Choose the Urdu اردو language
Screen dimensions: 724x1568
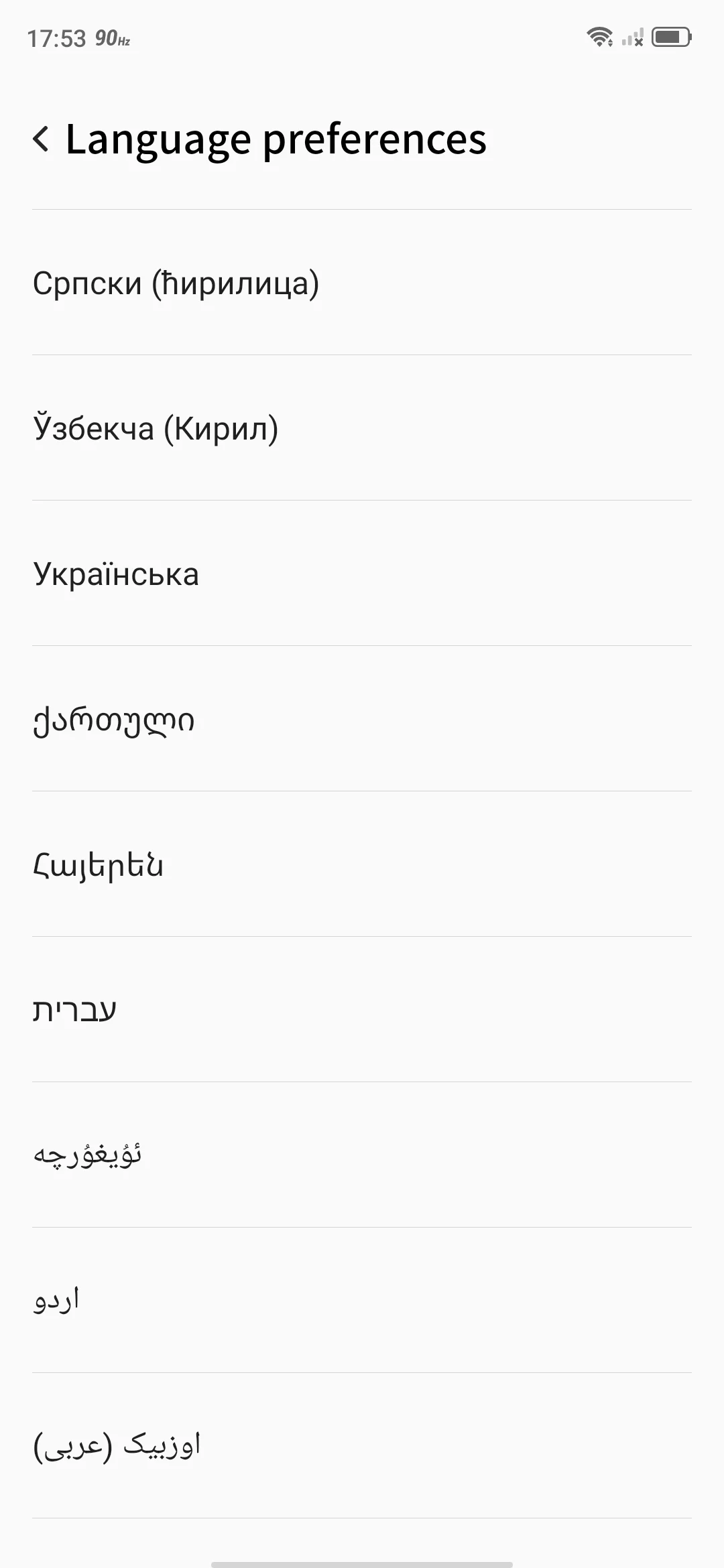tap(57, 1301)
